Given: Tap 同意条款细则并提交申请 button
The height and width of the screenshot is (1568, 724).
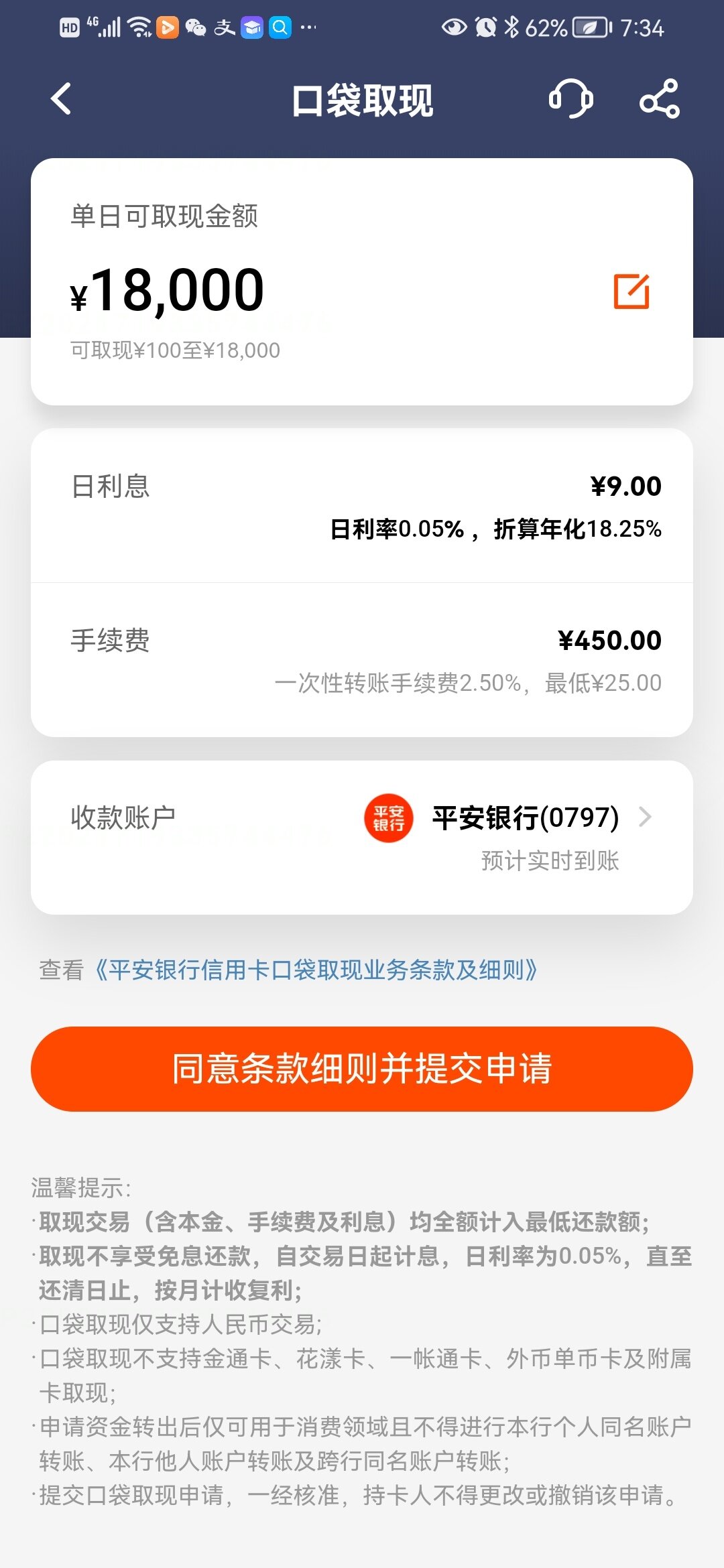Looking at the screenshot, I should 362,1069.
